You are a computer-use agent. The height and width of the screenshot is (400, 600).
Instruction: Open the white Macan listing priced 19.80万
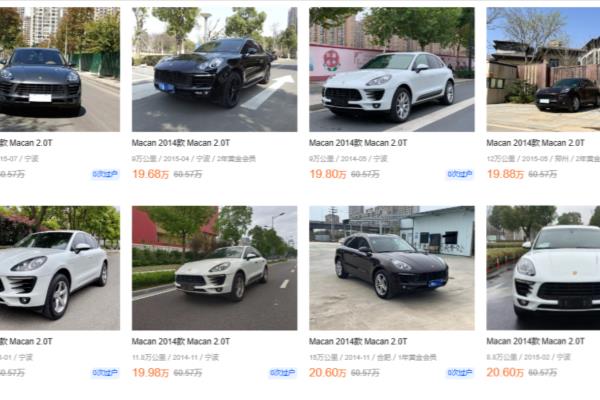pos(392,70)
